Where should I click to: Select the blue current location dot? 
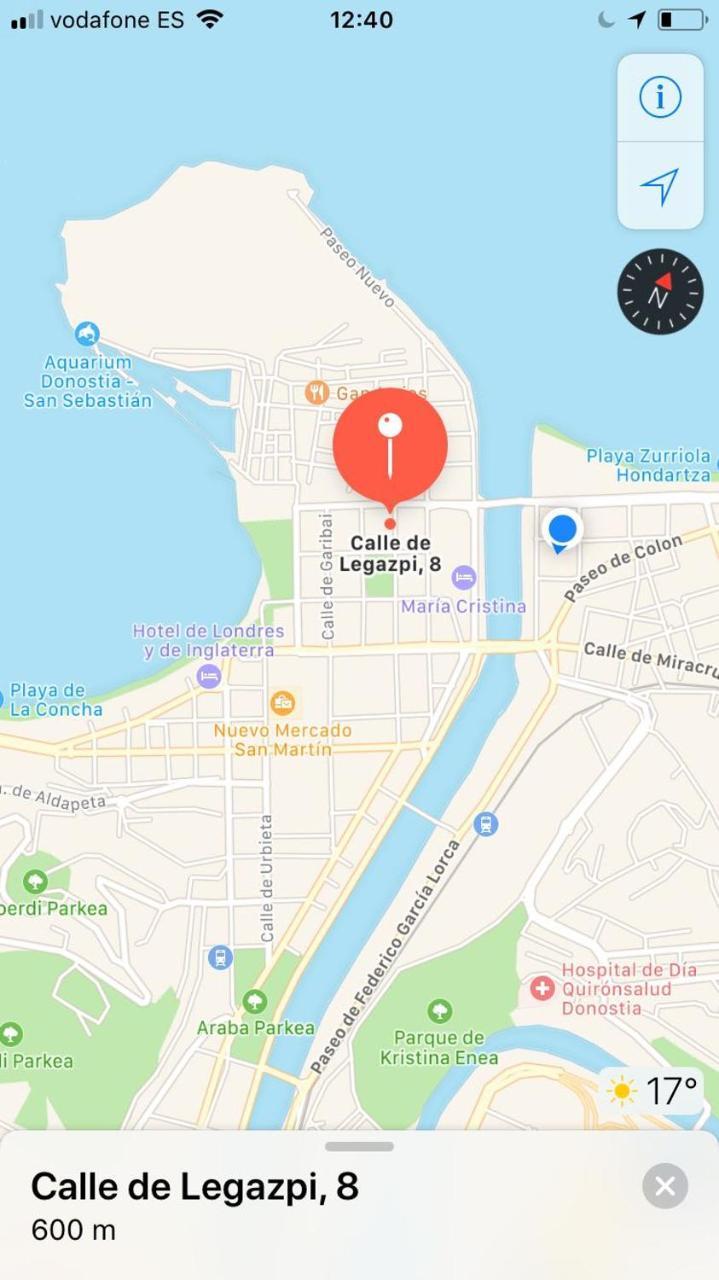pos(562,527)
